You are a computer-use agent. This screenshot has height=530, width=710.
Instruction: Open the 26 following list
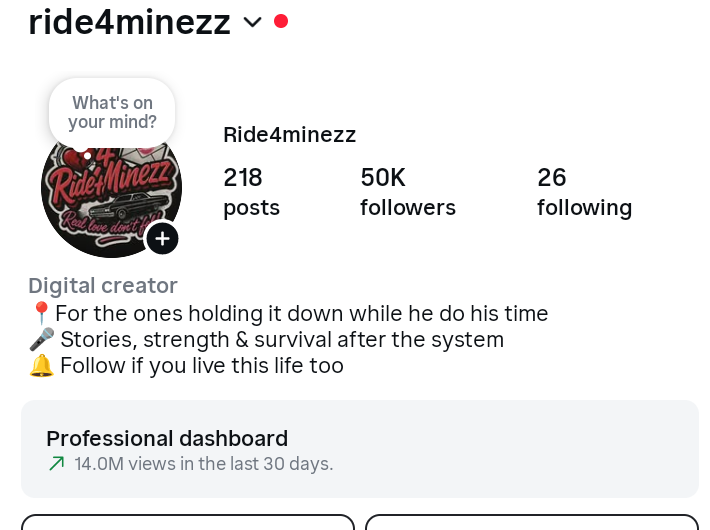tap(584, 192)
